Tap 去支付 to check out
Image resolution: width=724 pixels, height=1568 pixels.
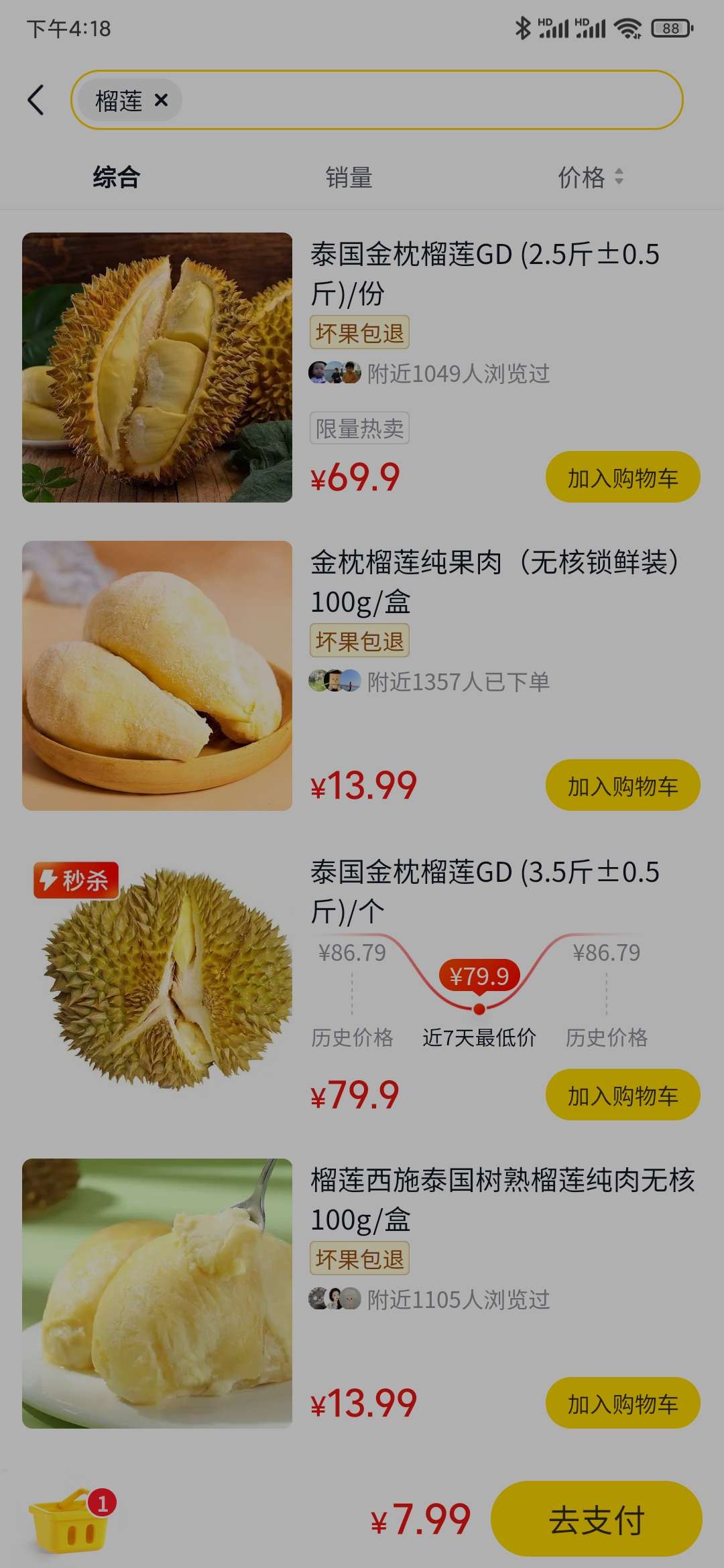point(596,1520)
